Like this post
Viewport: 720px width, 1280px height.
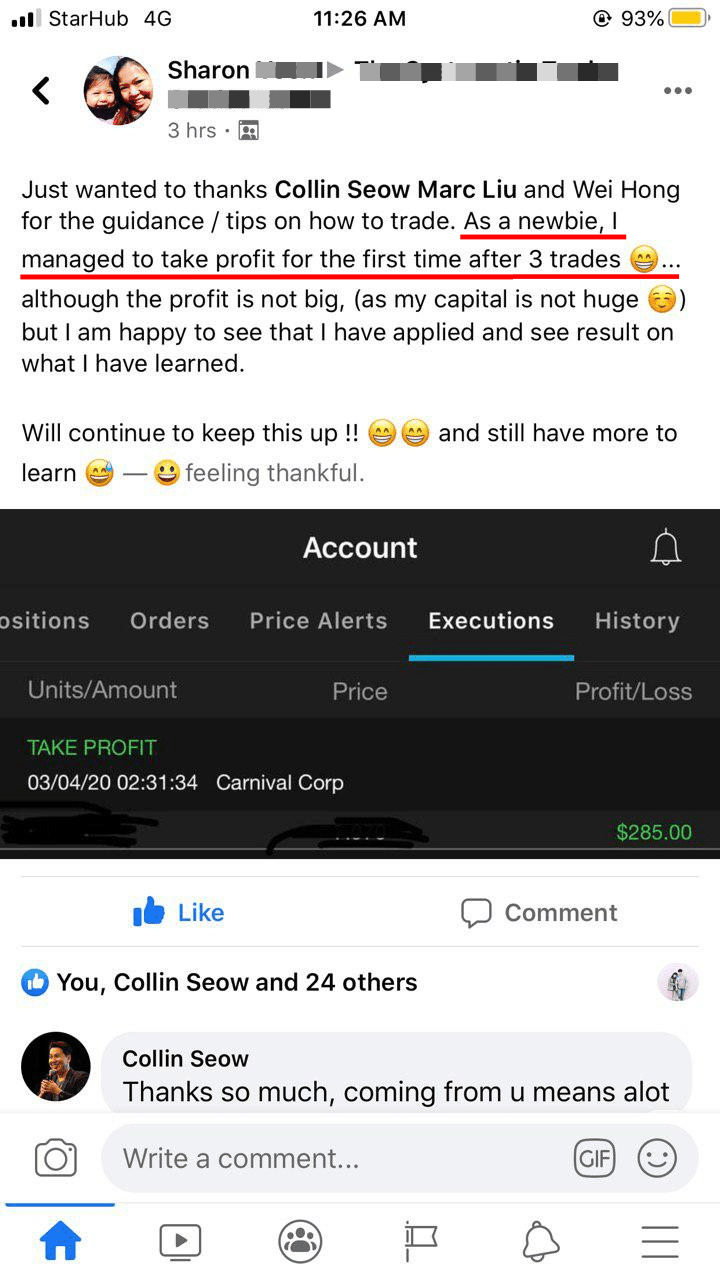(x=179, y=912)
